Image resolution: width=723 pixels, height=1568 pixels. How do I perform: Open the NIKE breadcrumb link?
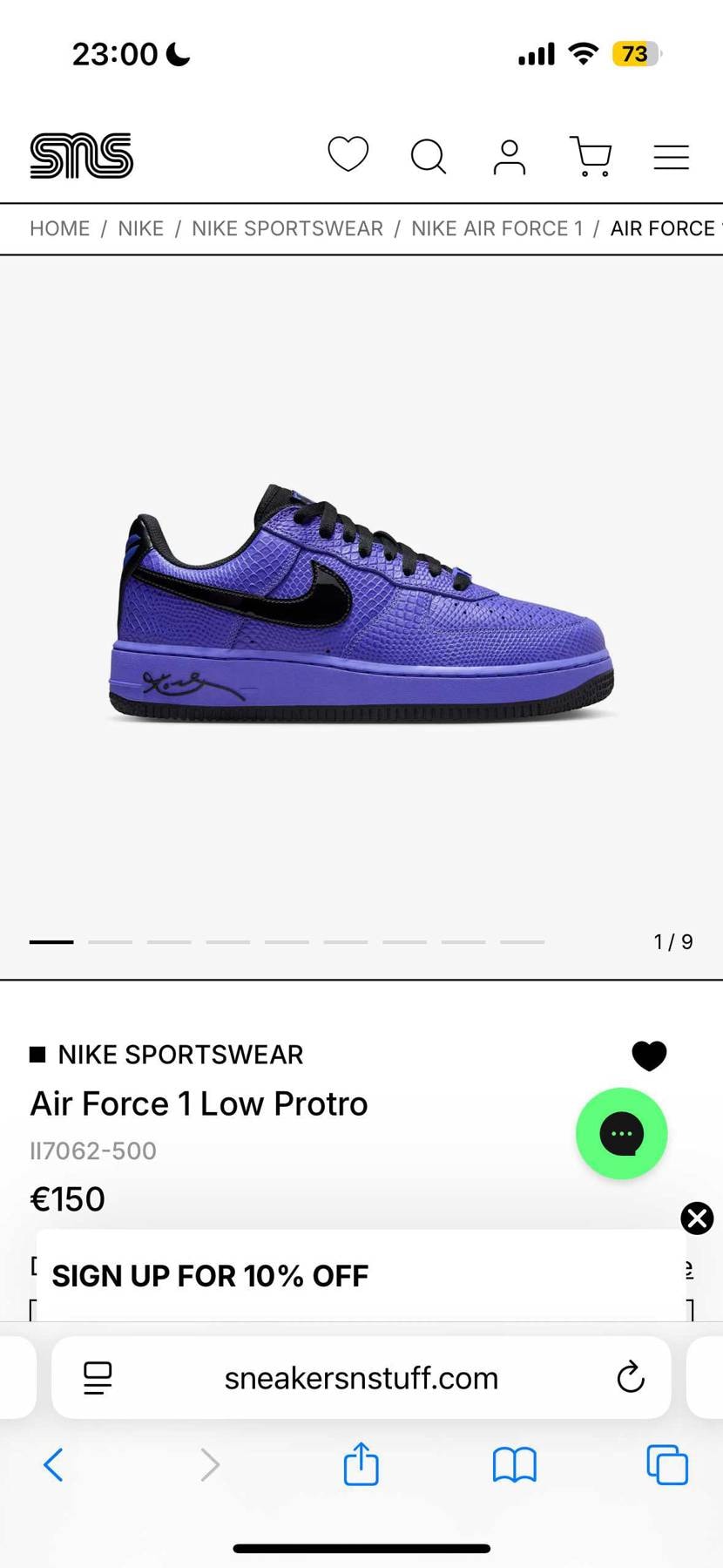click(x=141, y=228)
